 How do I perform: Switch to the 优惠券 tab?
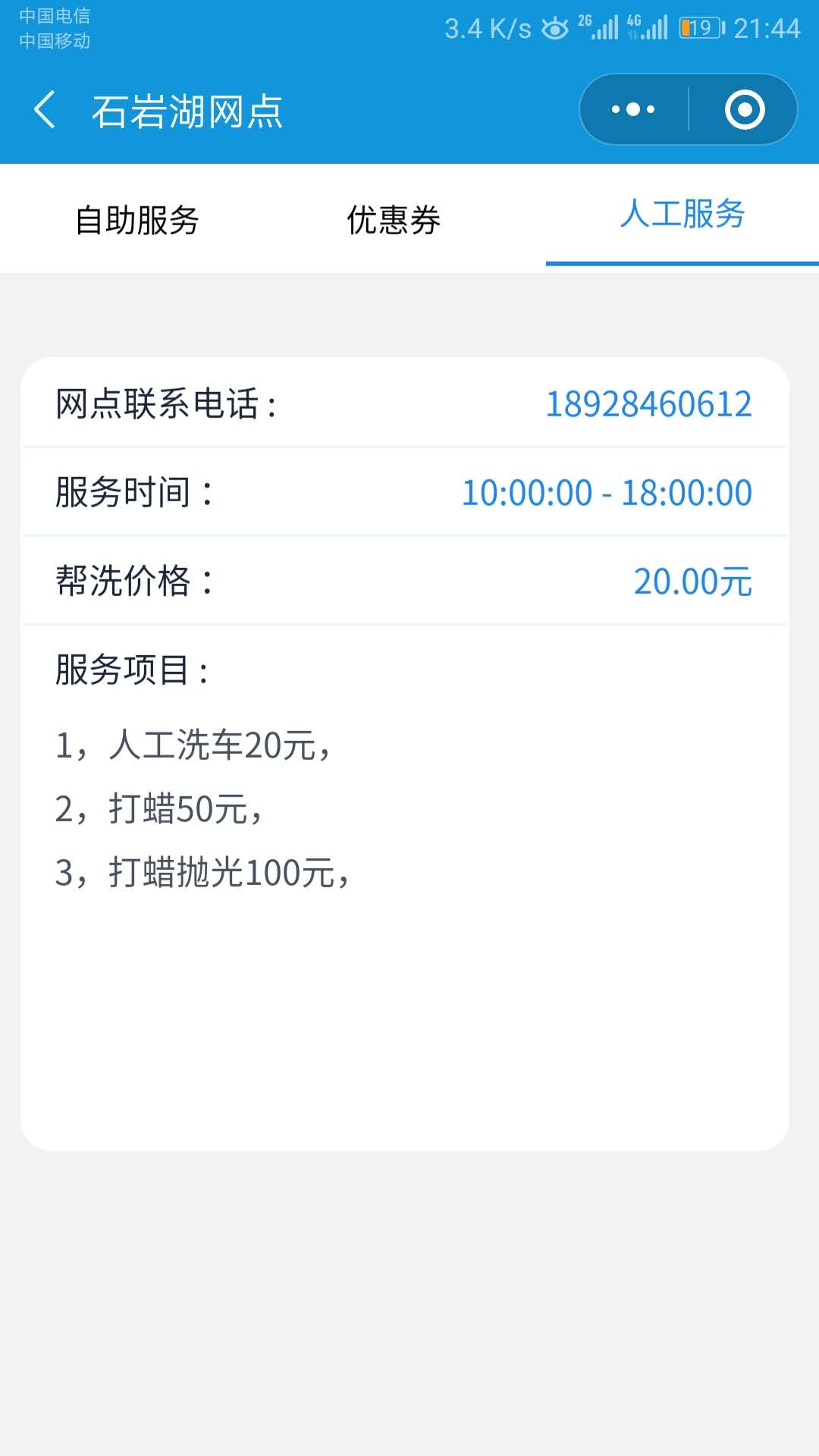[394, 220]
